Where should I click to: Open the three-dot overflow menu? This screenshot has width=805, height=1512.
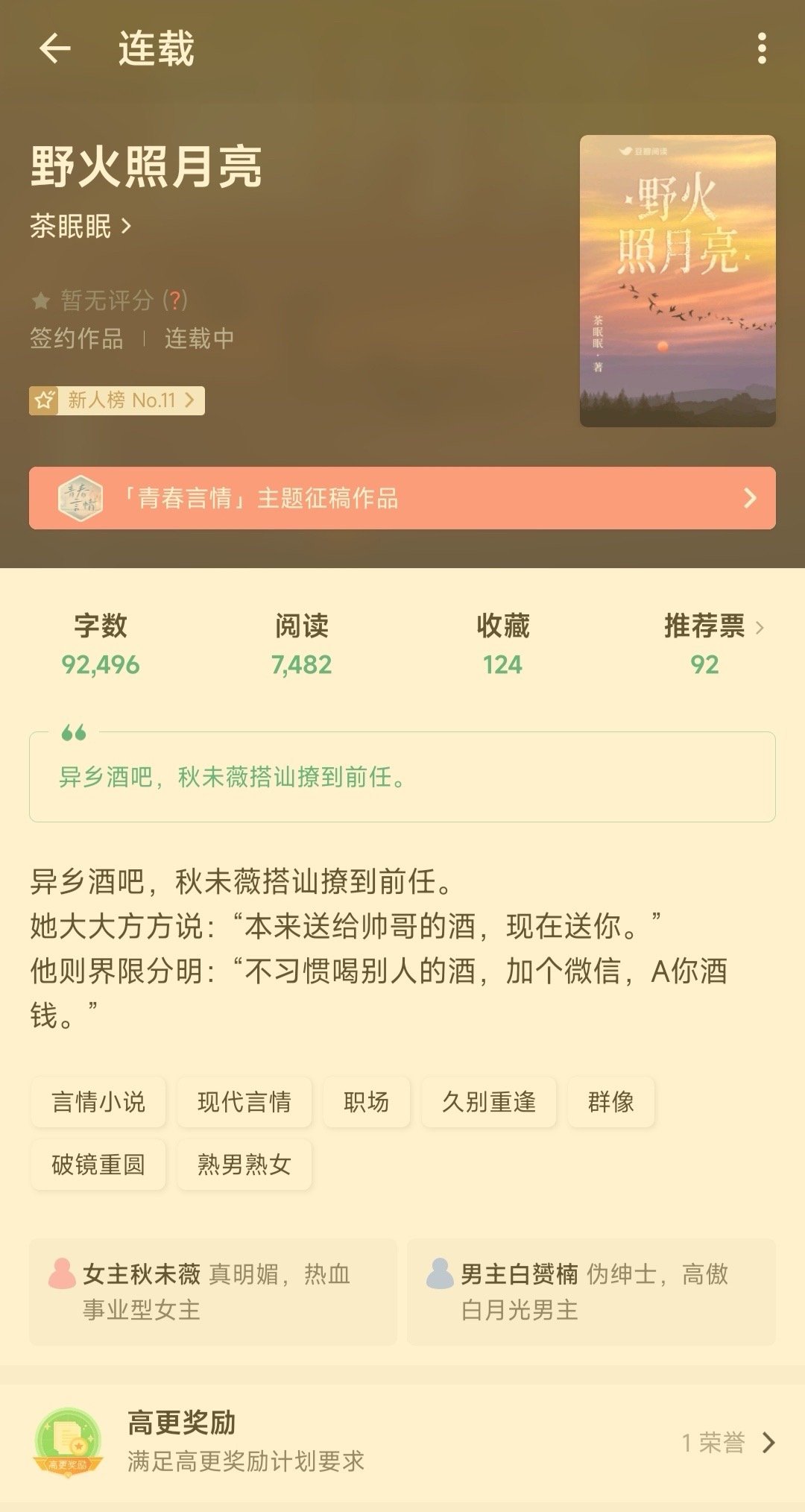coord(761,49)
